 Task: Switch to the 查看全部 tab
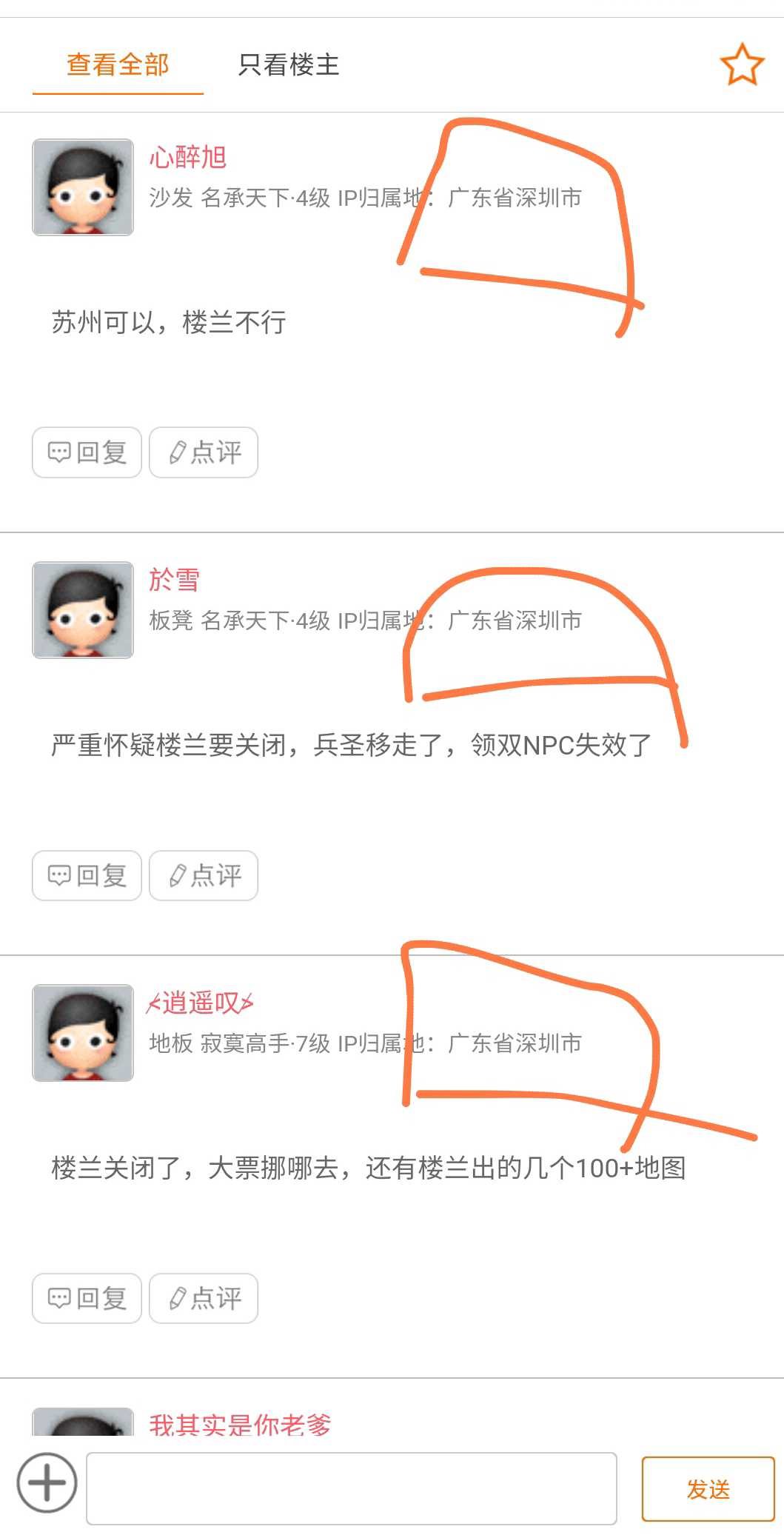pyautogui.click(x=118, y=65)
